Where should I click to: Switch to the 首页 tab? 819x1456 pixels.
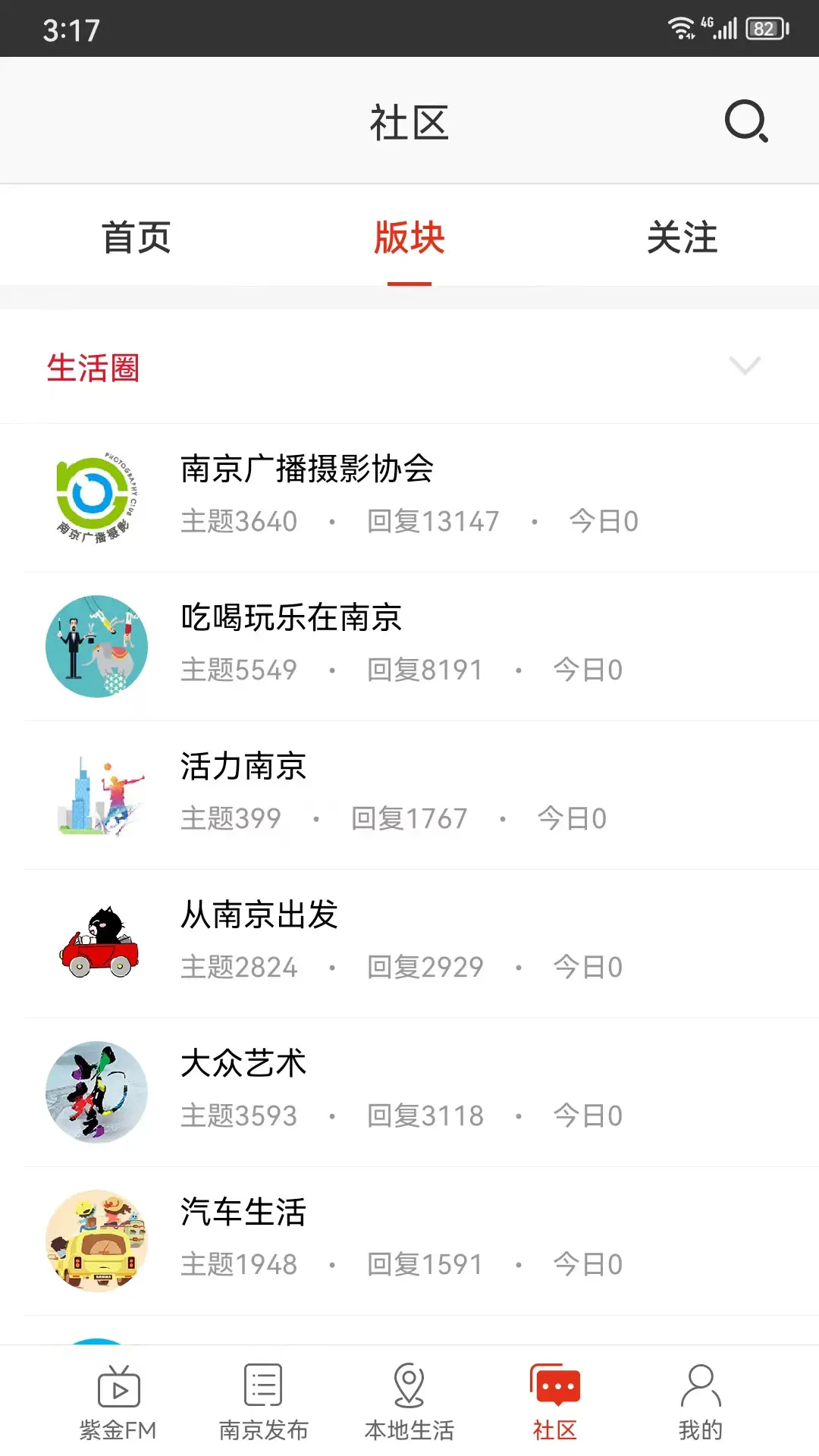136,237
